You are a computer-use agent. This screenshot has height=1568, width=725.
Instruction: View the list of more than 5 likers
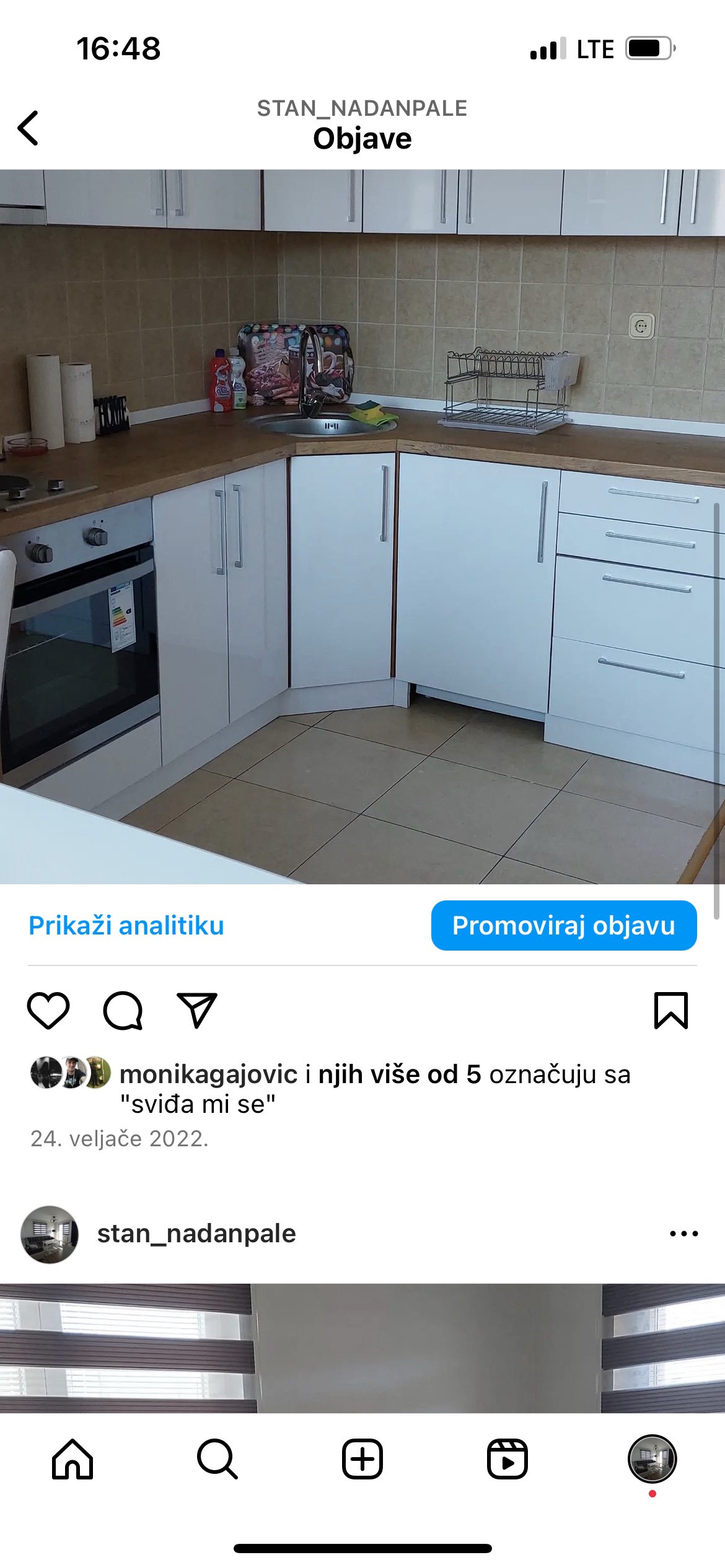click(400, 1074)
